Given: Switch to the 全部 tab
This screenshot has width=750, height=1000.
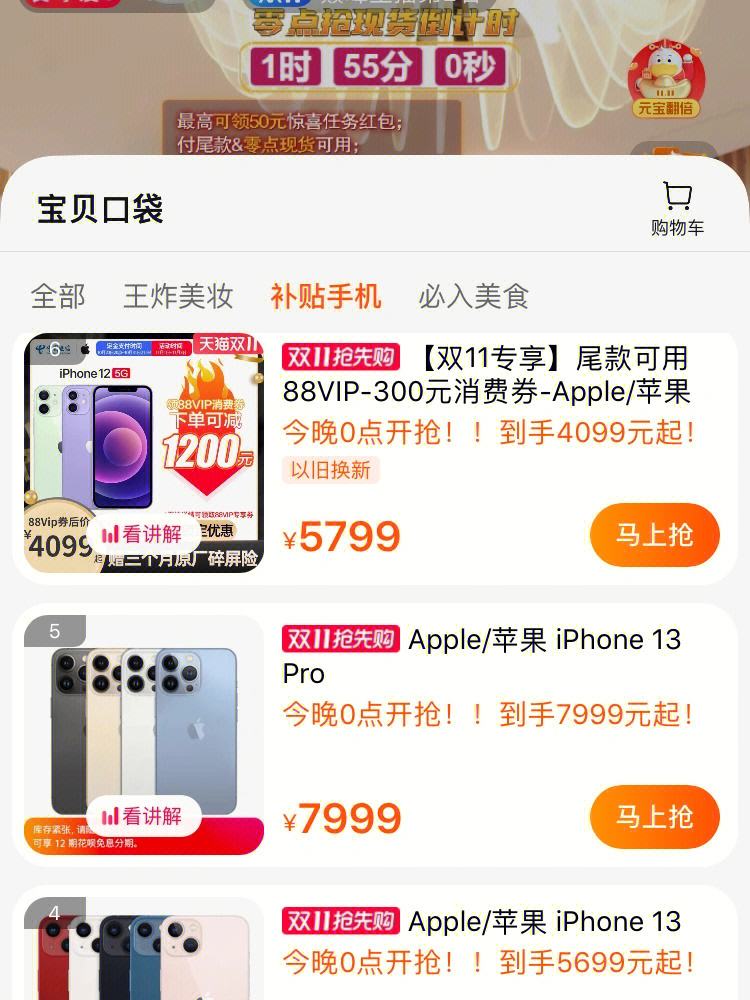Looking at the screenshot, I should [58, 296].
